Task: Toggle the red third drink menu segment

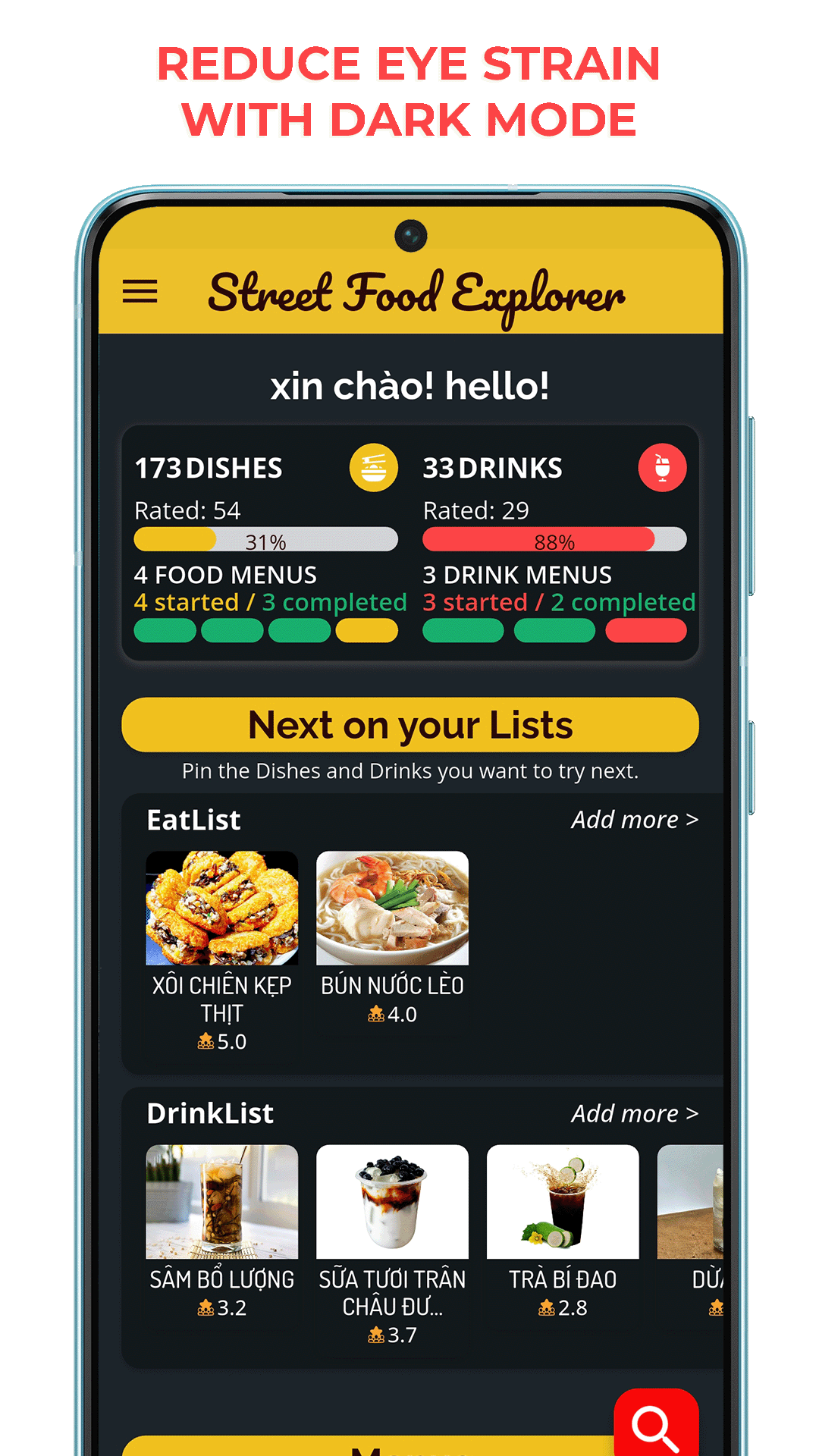Action: (x=645, y=631)
